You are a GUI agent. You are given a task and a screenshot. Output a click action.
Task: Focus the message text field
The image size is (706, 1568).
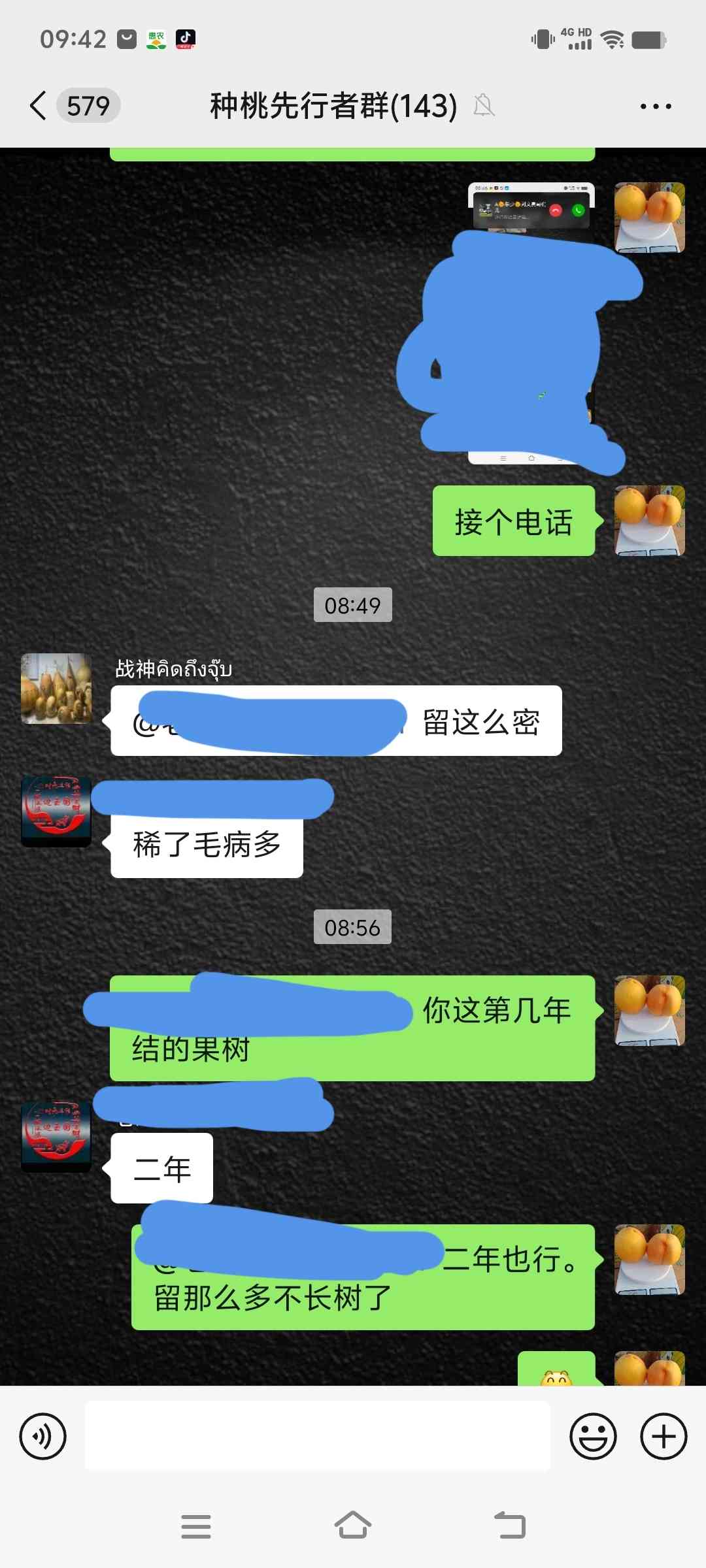[317, 1436]
